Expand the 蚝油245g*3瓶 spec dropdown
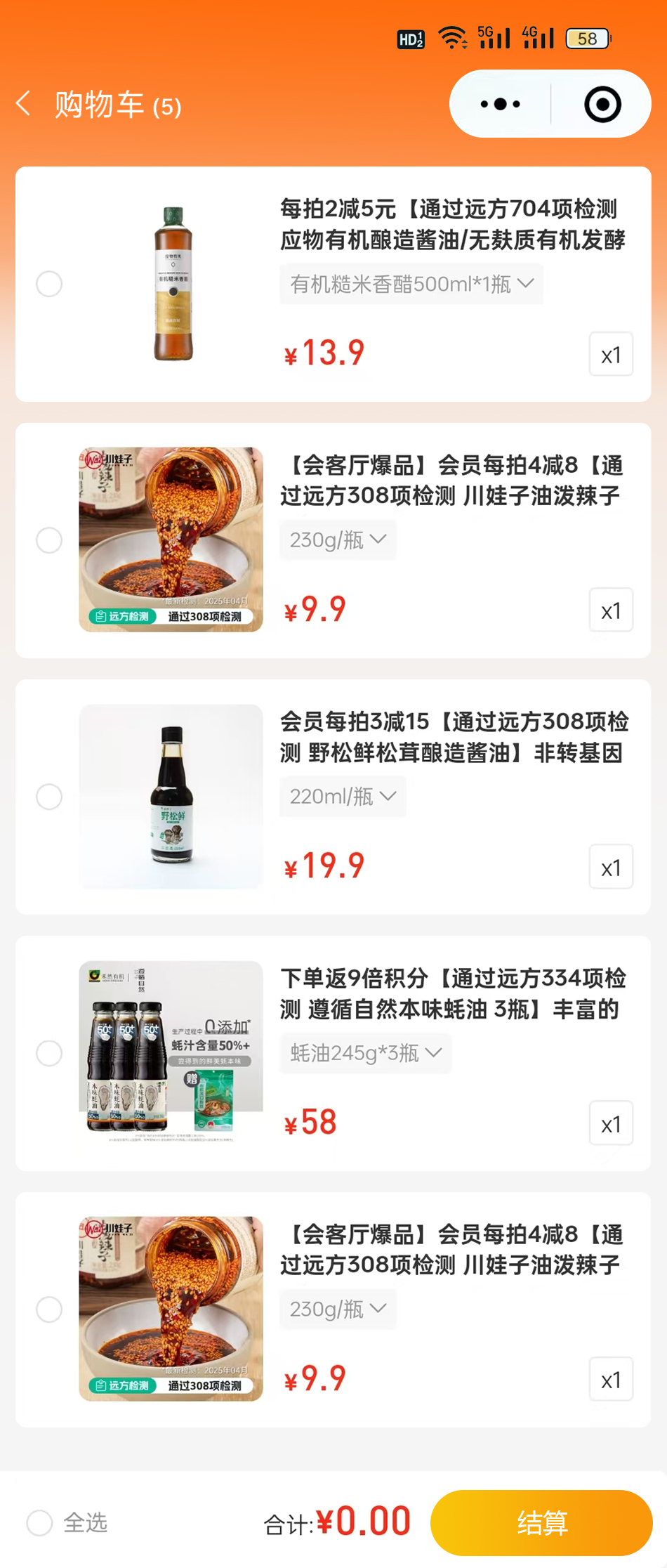This screenshot has height=1568, width=667. coord(365,1053)
